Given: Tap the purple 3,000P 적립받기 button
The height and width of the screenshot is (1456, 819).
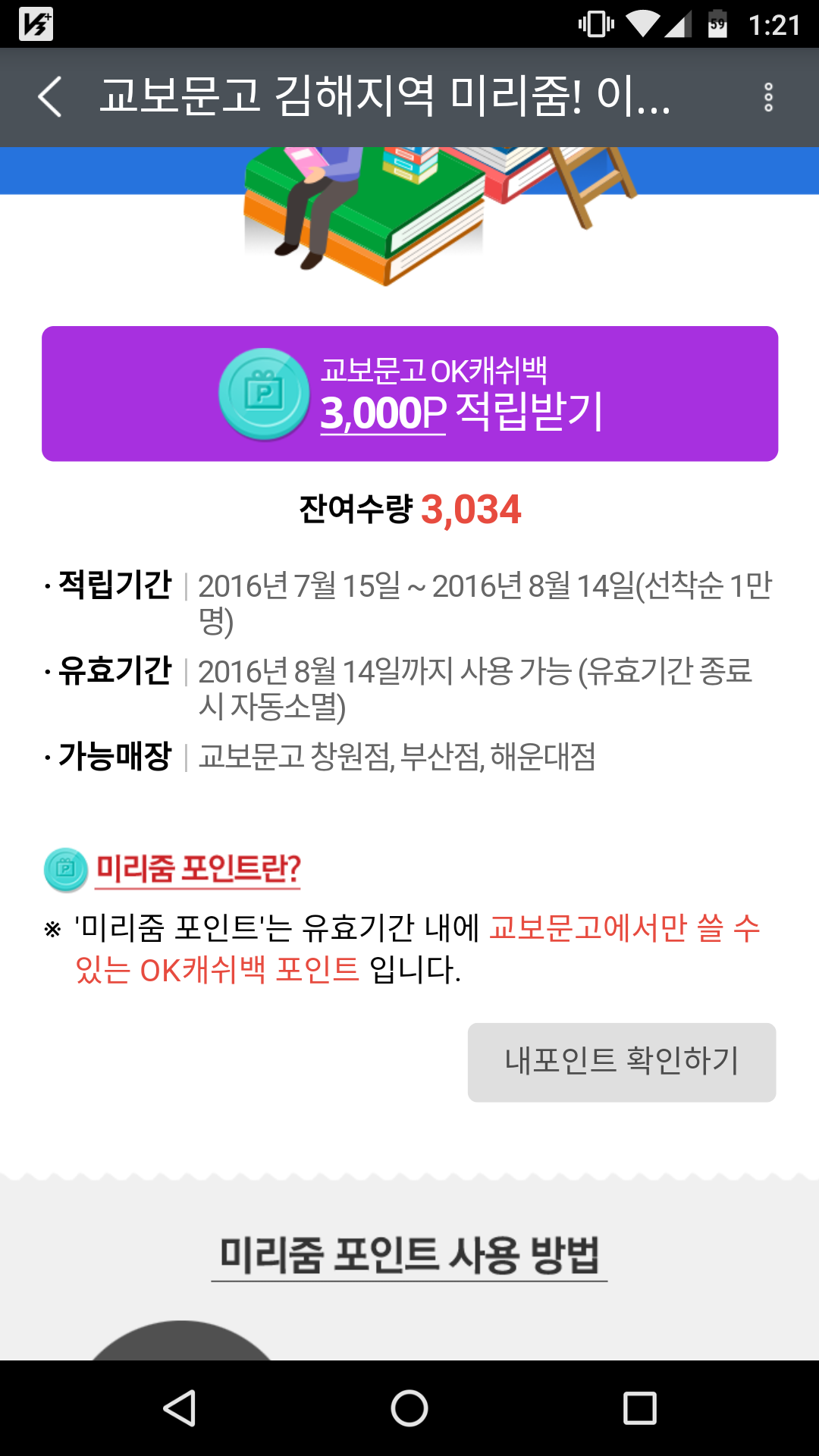Looking at the screenshot, I should 409,394.
